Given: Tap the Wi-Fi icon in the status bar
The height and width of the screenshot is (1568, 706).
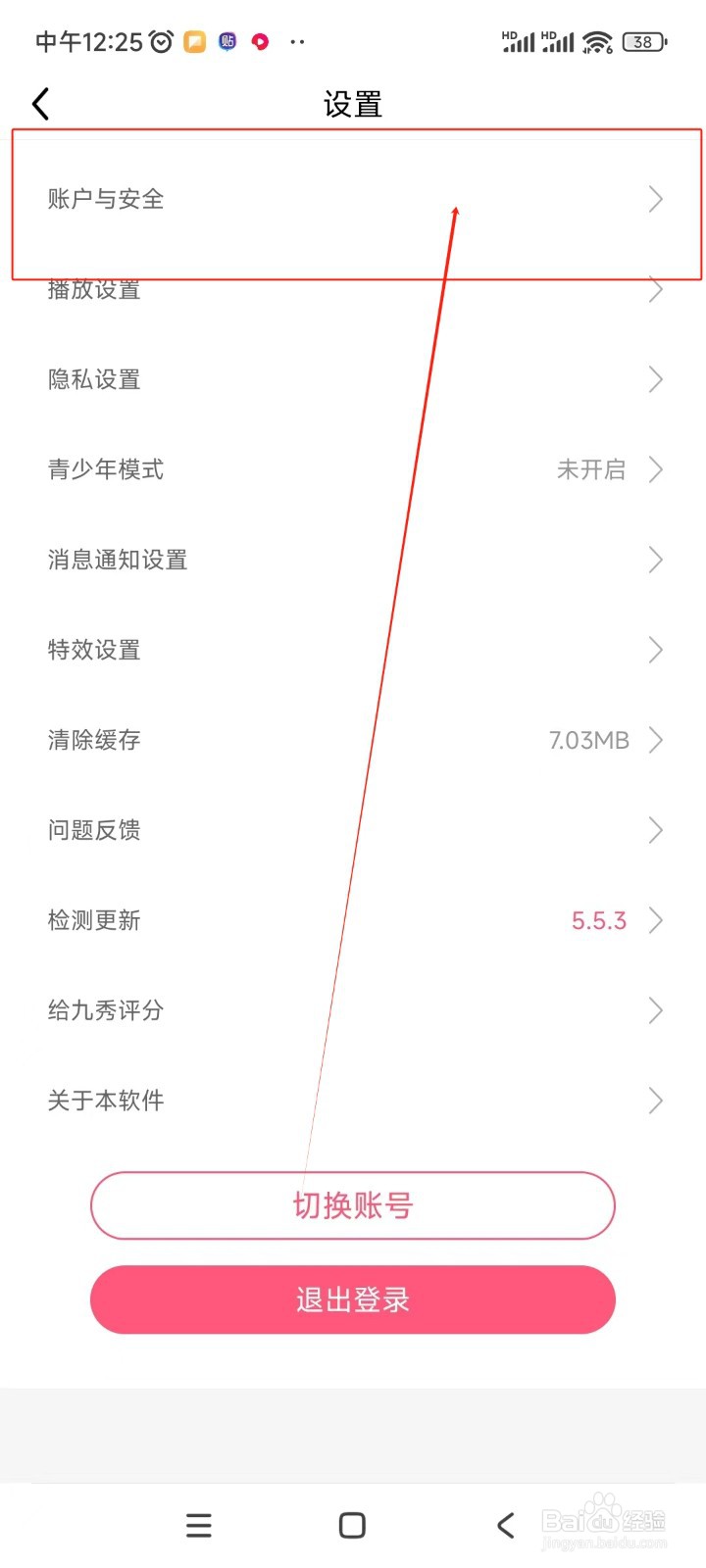Looking at the screenshot, I should pos(596,41).
